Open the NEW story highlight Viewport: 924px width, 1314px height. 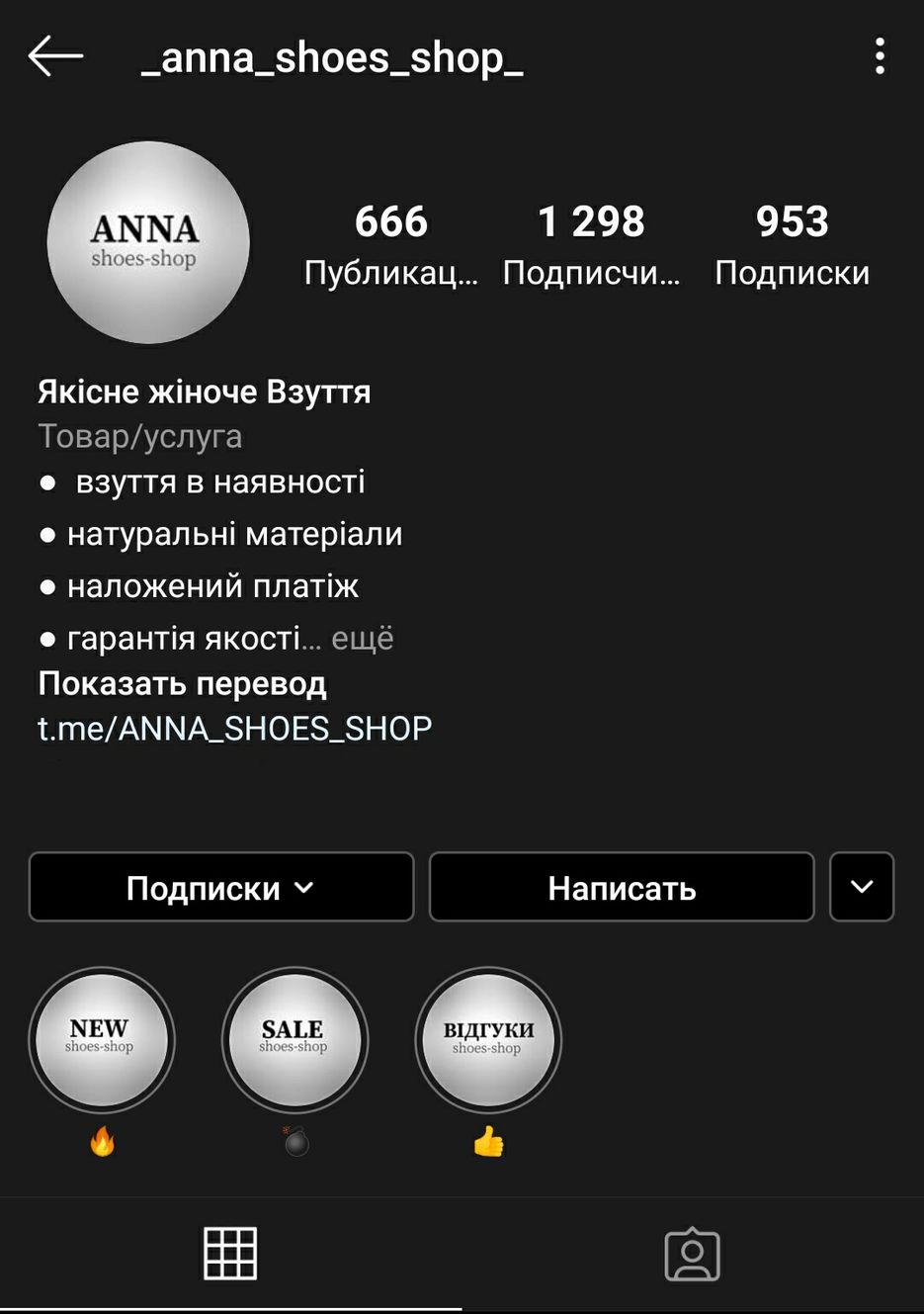[x=102, y=1040]
